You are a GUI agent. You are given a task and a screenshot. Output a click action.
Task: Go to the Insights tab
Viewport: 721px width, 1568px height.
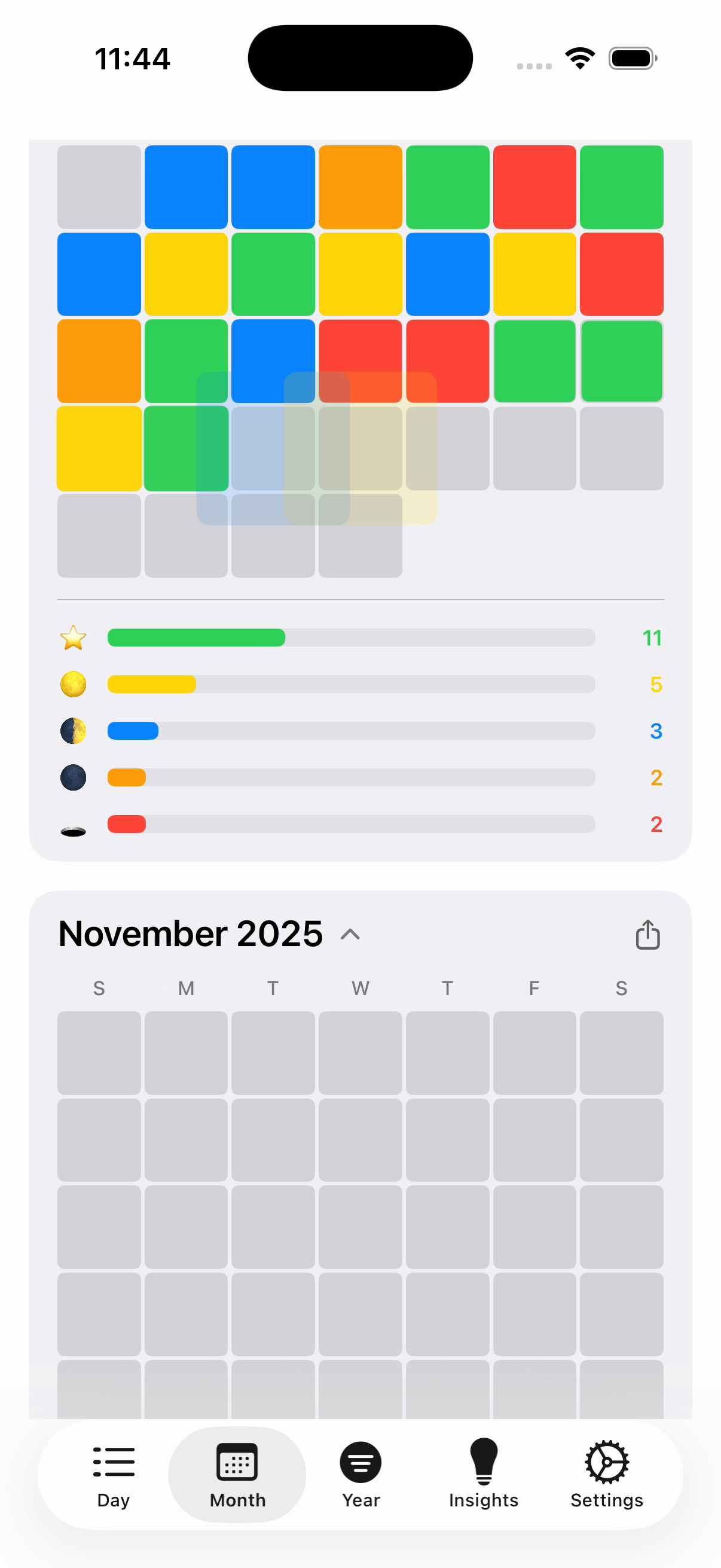coord(484,1474)
